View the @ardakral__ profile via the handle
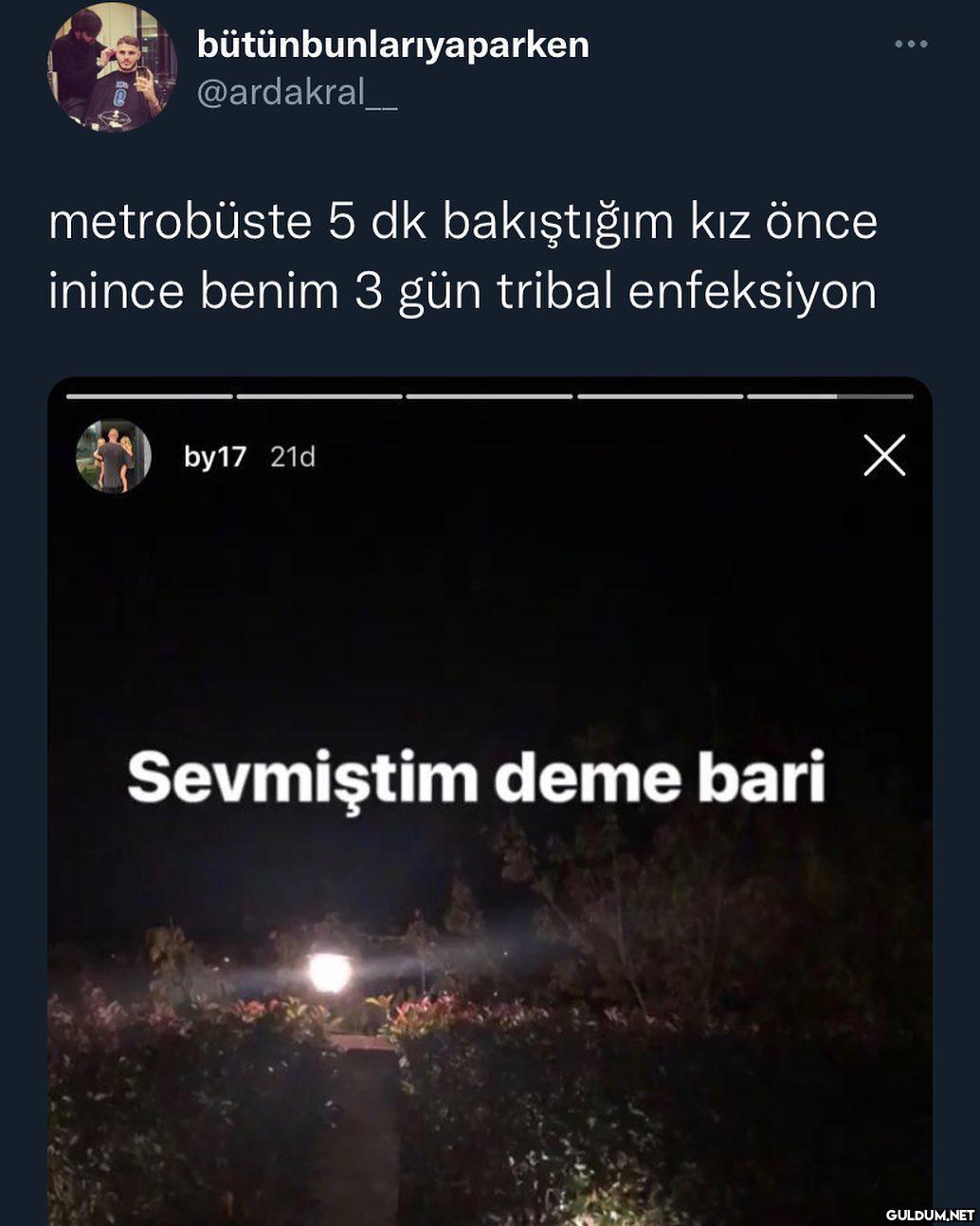The height and width of the screenshot is (1226, 980). 297,93
